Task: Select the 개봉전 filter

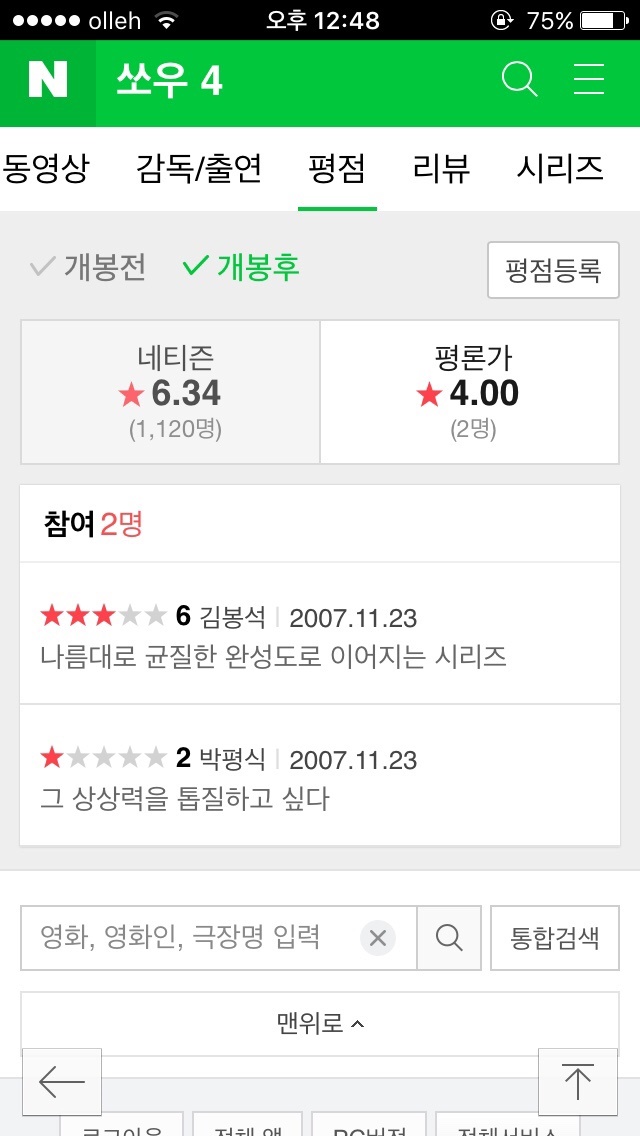Action: click(x=88, y=268)
